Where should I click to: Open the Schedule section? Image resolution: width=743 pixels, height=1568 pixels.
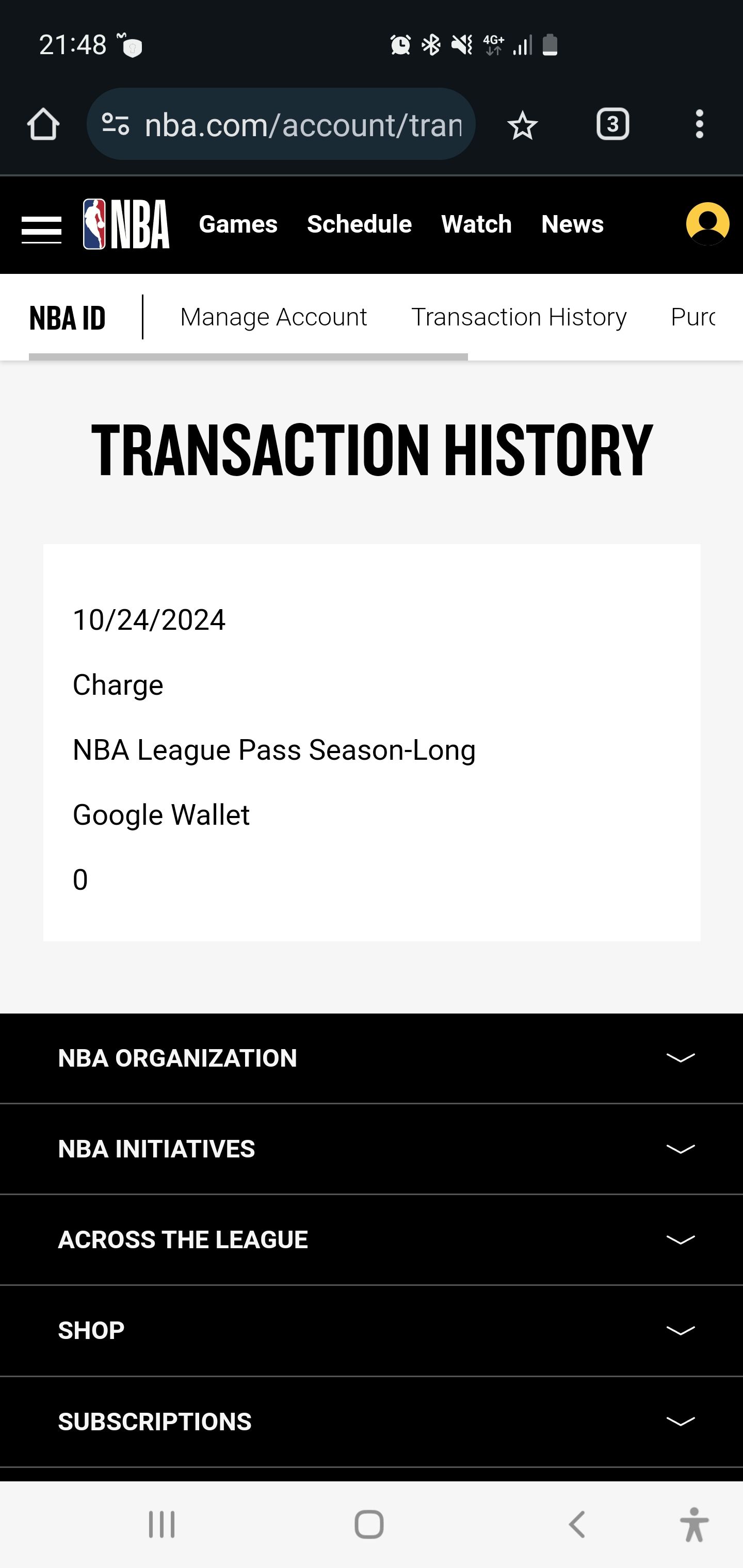point(359,224)
